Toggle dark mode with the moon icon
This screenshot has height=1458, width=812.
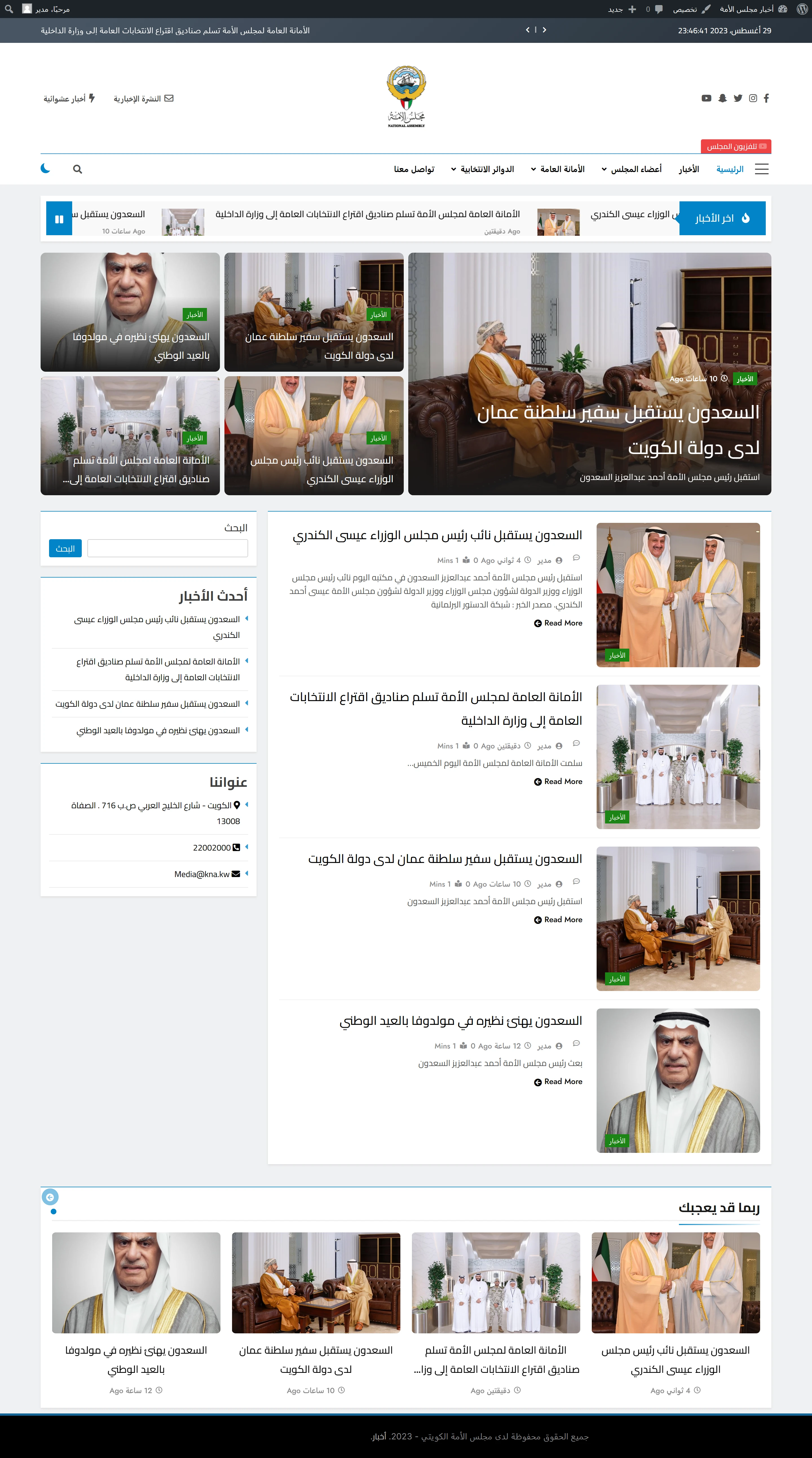(45, 169)
